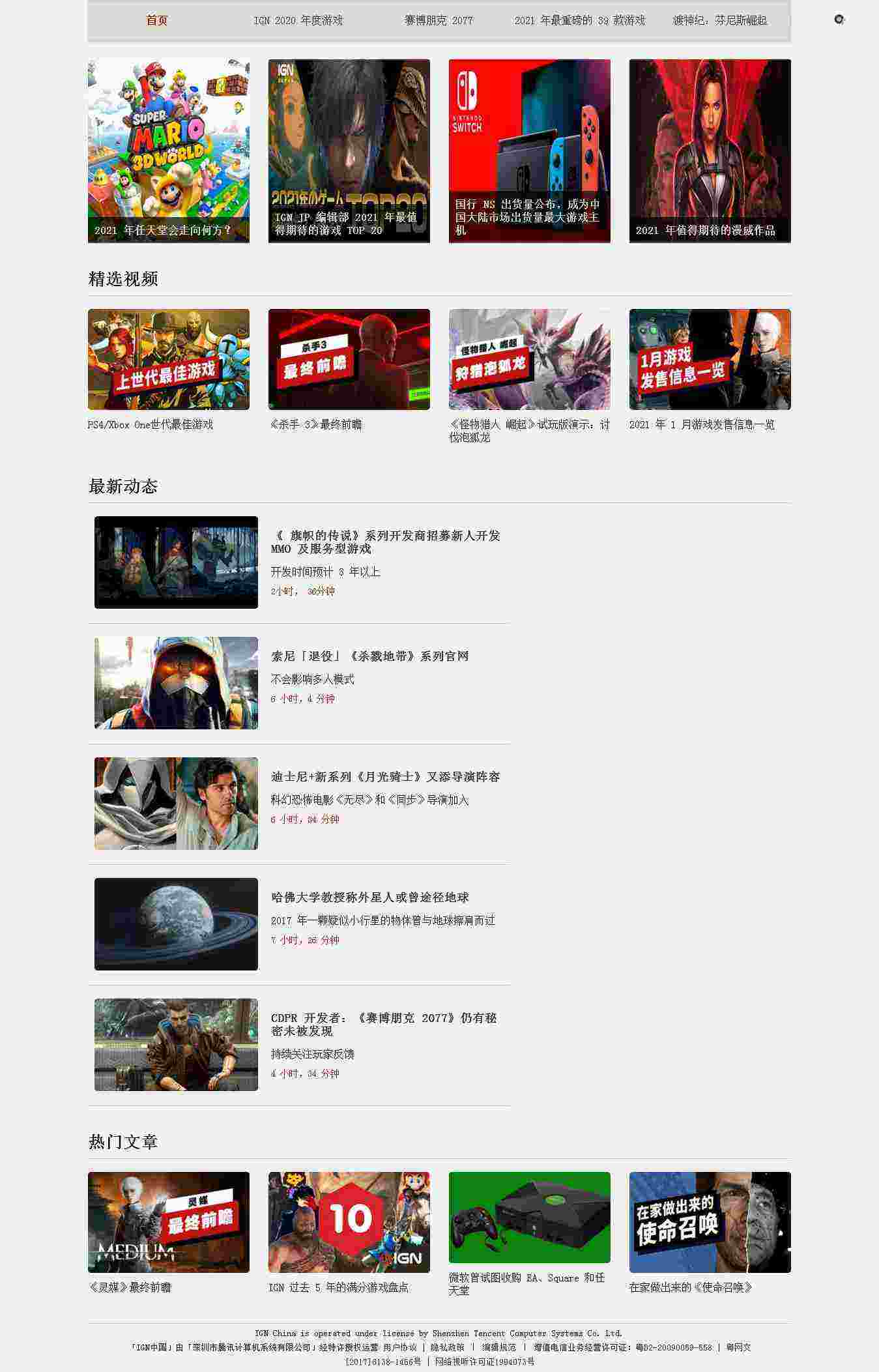Open 2021 年 1 月游戏发售信息一览 video

pyautogui.click(x=710, y=359)
